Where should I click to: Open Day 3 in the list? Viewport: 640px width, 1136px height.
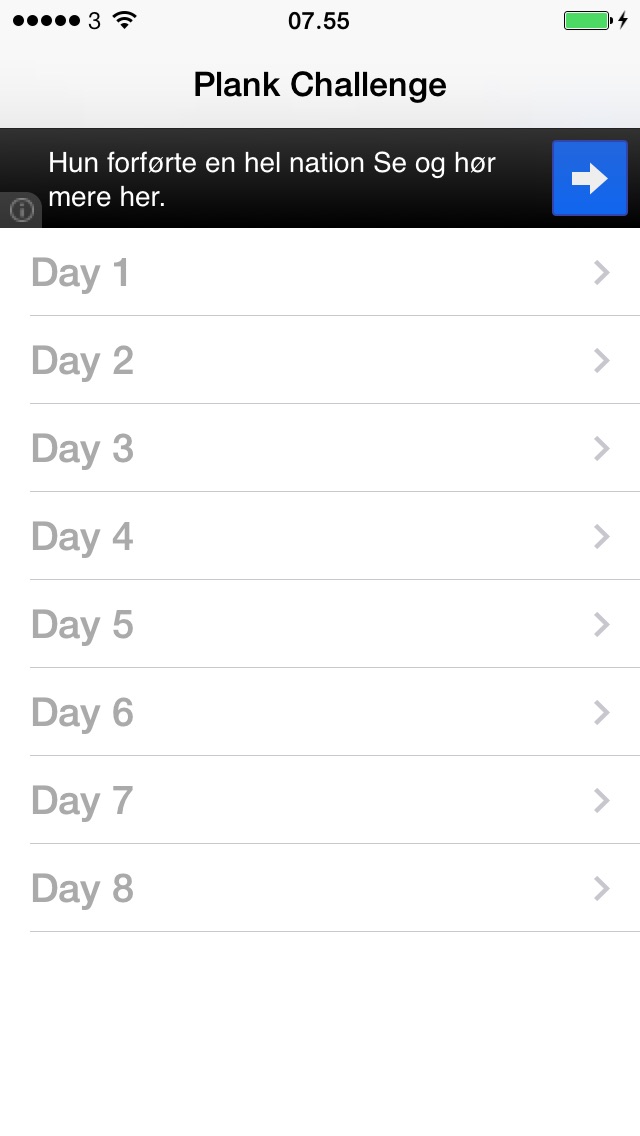point(320,448)
